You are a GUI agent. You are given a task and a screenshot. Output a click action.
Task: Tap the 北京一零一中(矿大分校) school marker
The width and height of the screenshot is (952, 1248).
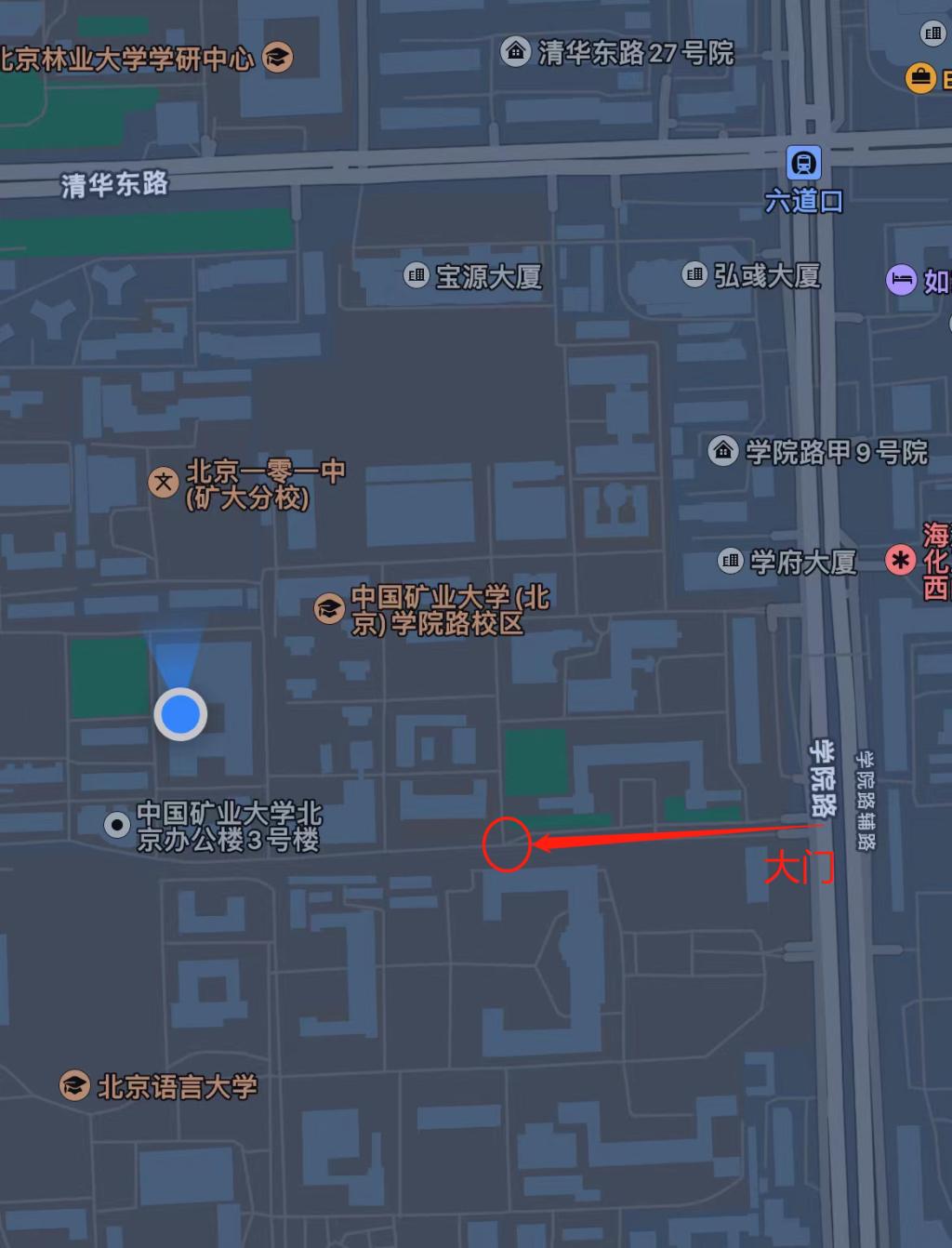164,482
